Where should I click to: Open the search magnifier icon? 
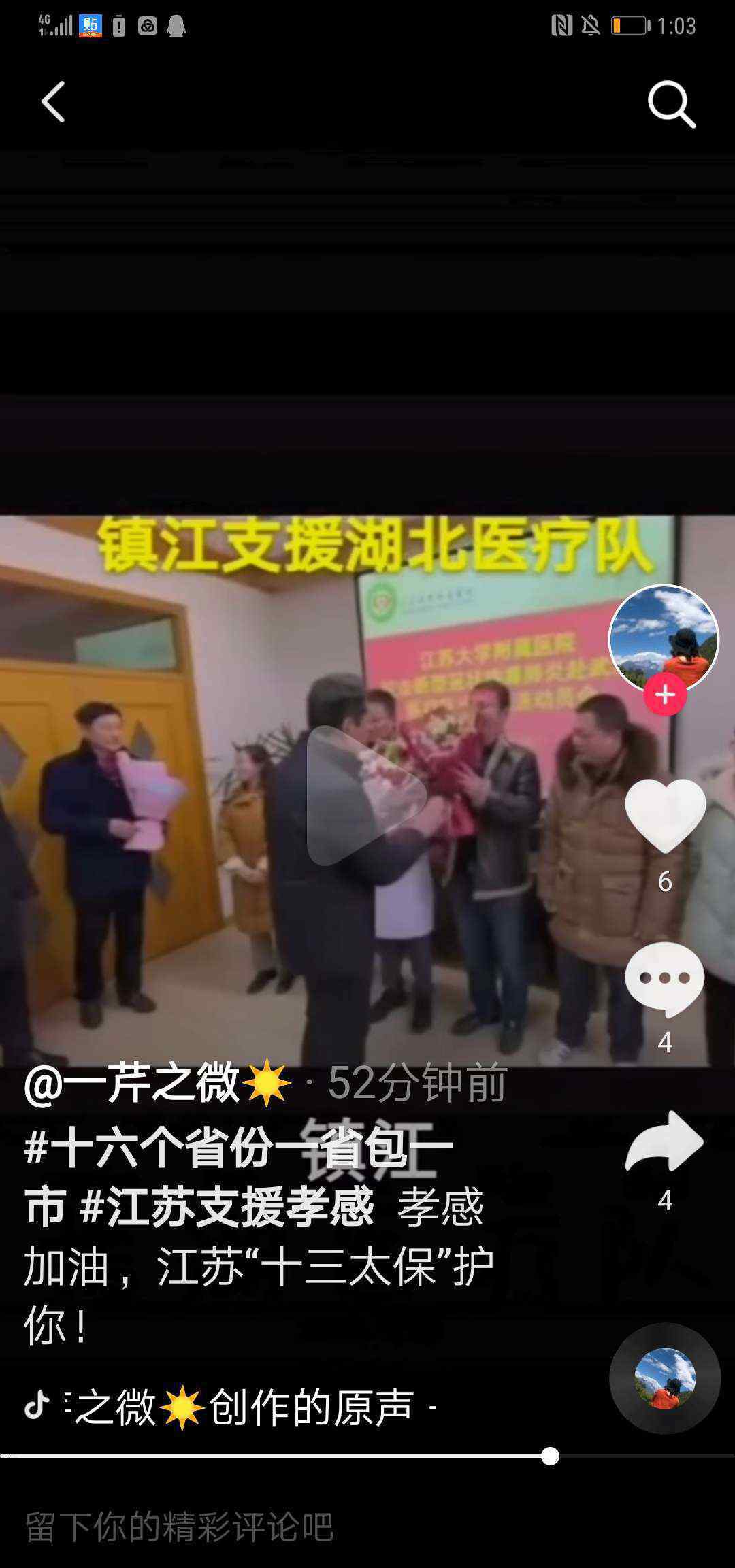[671, 104]
